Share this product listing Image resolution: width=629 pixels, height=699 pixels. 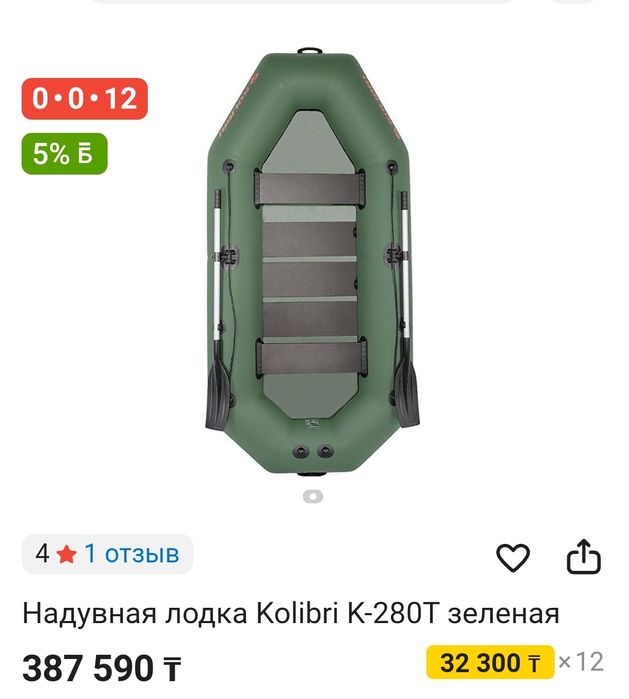(x=584, y=557)
